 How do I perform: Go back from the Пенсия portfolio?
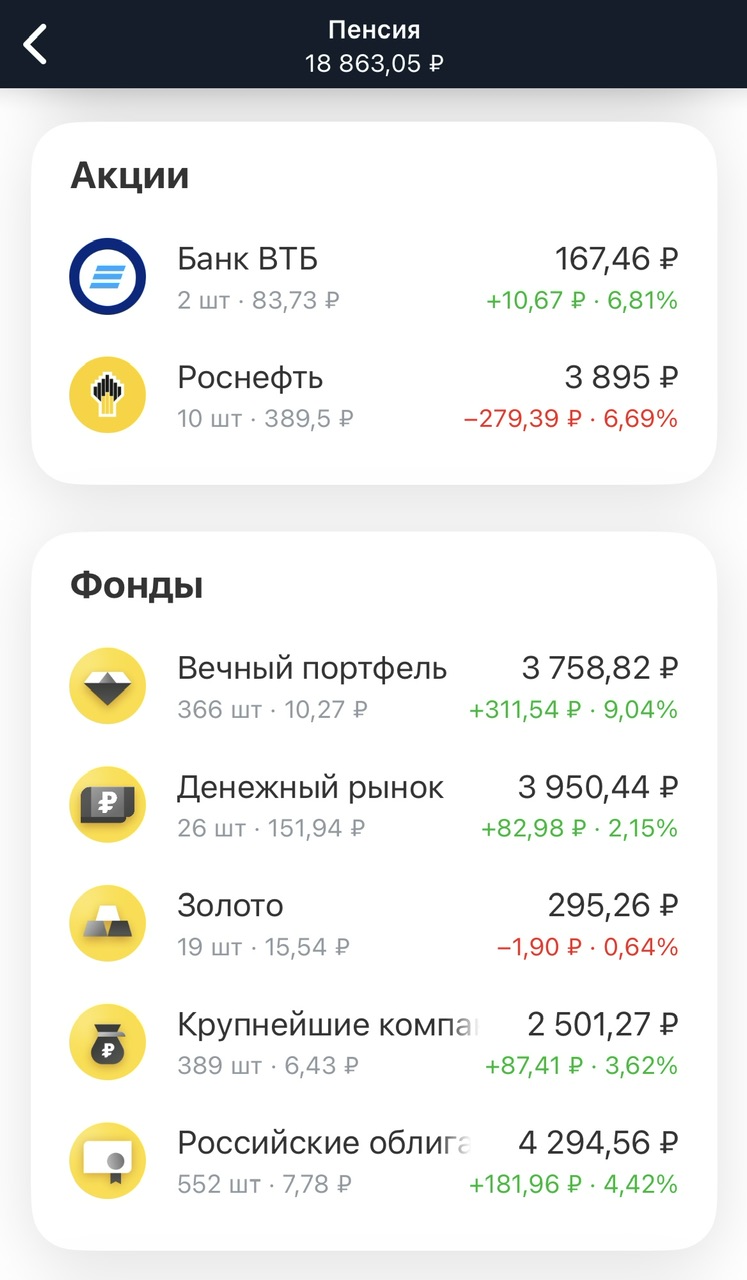[36, 45]
